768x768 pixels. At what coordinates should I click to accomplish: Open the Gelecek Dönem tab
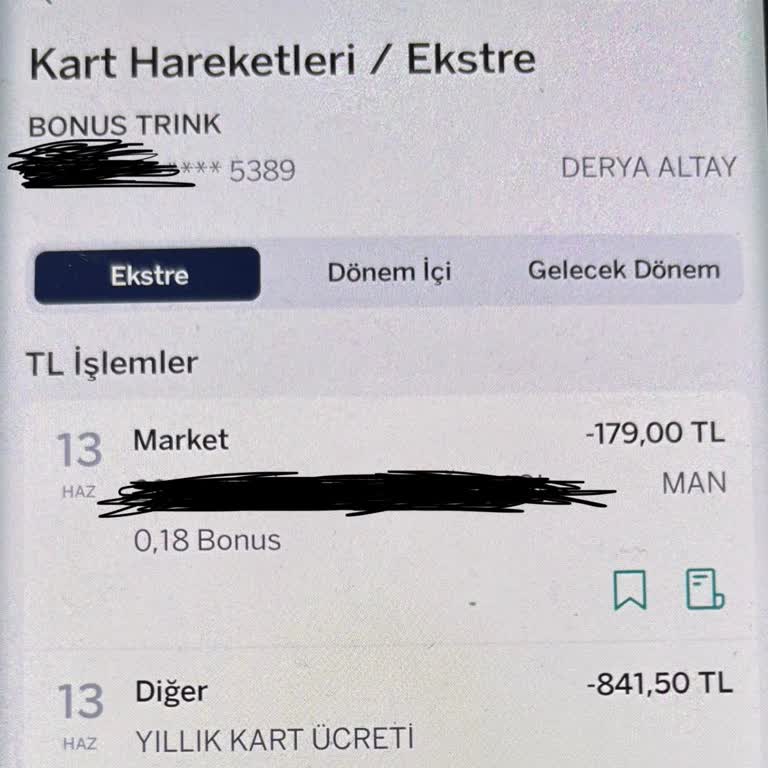tap(623, 270)
